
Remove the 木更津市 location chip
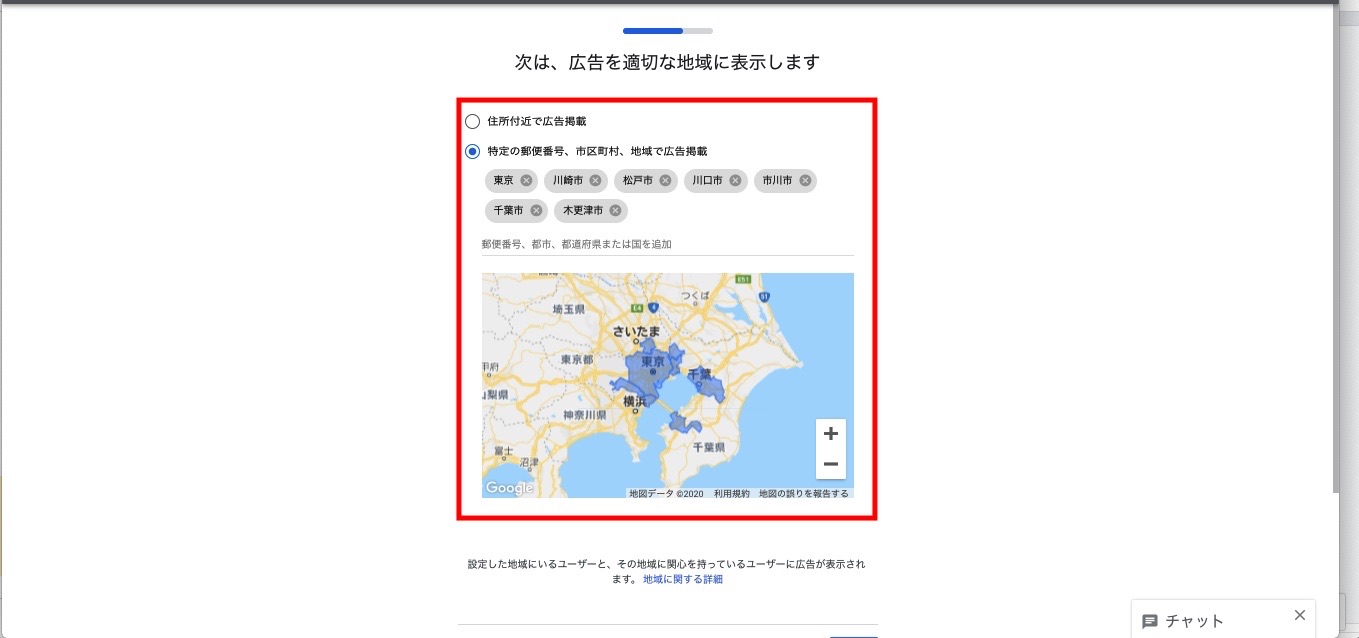point(615,211)
